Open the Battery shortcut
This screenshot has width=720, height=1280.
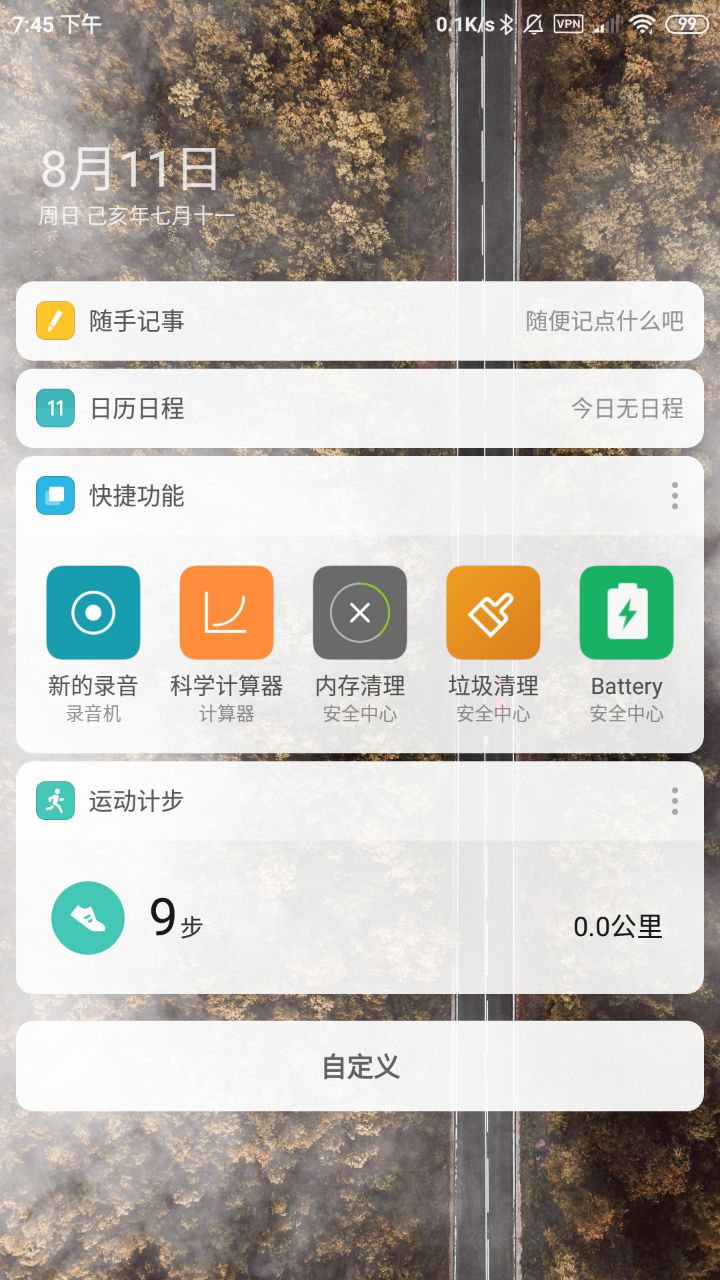pyautogui.click(x=626, y=613)
